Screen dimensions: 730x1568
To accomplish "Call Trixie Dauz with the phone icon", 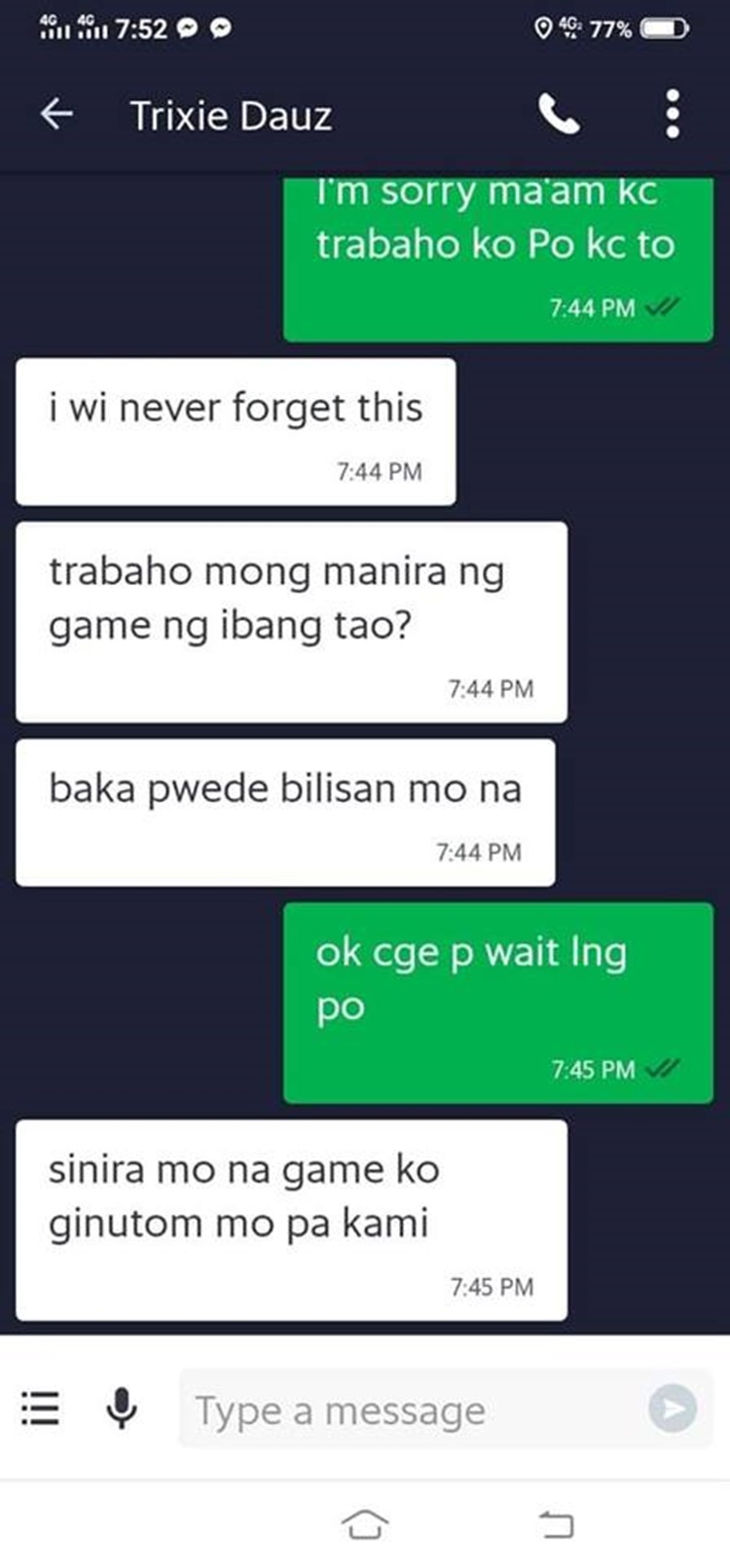I will (x=559, y=115).
